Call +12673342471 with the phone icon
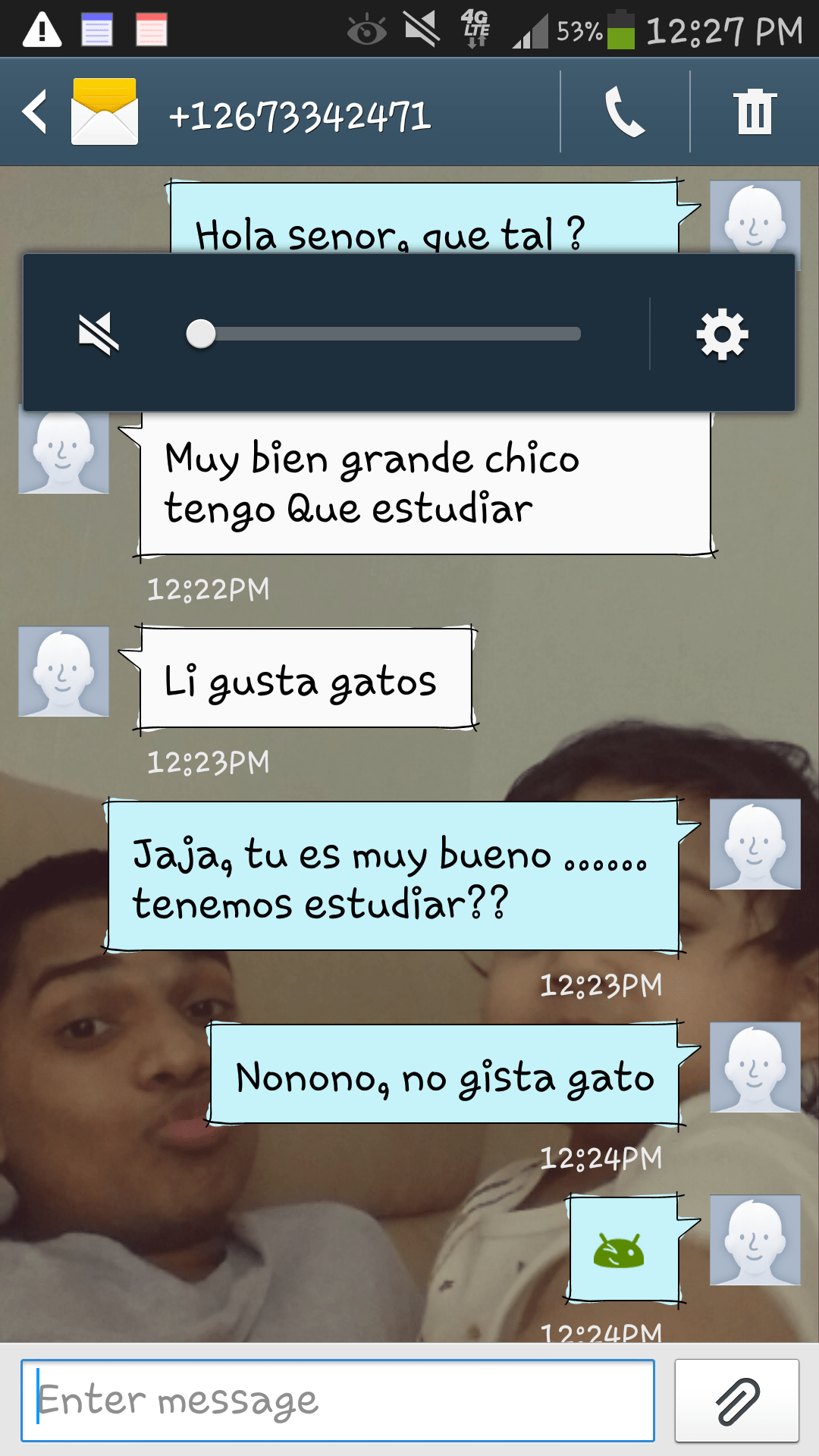This screenshot has height=1456, width=819. click(625, 112)
